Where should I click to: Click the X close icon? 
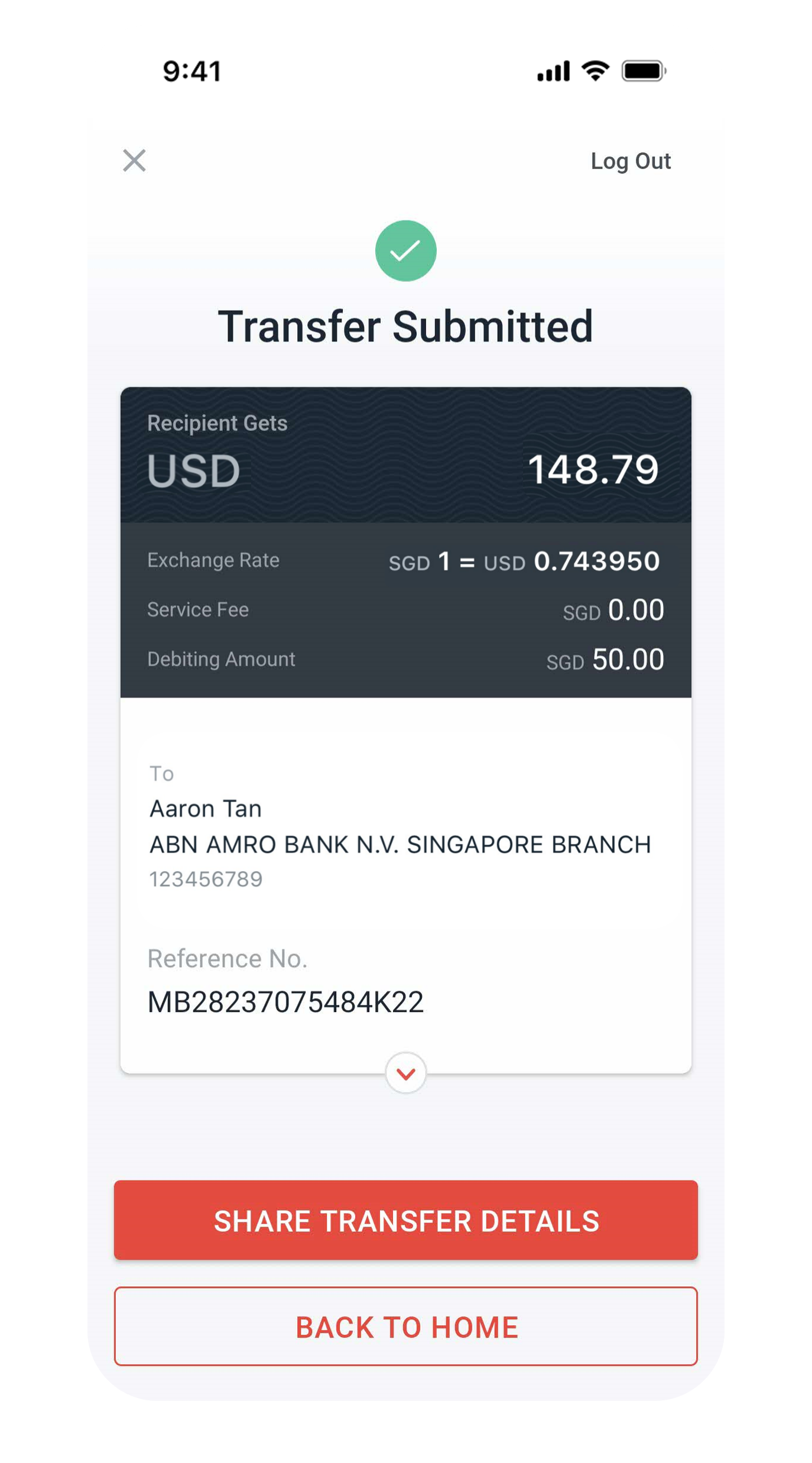tap(135, 161)
